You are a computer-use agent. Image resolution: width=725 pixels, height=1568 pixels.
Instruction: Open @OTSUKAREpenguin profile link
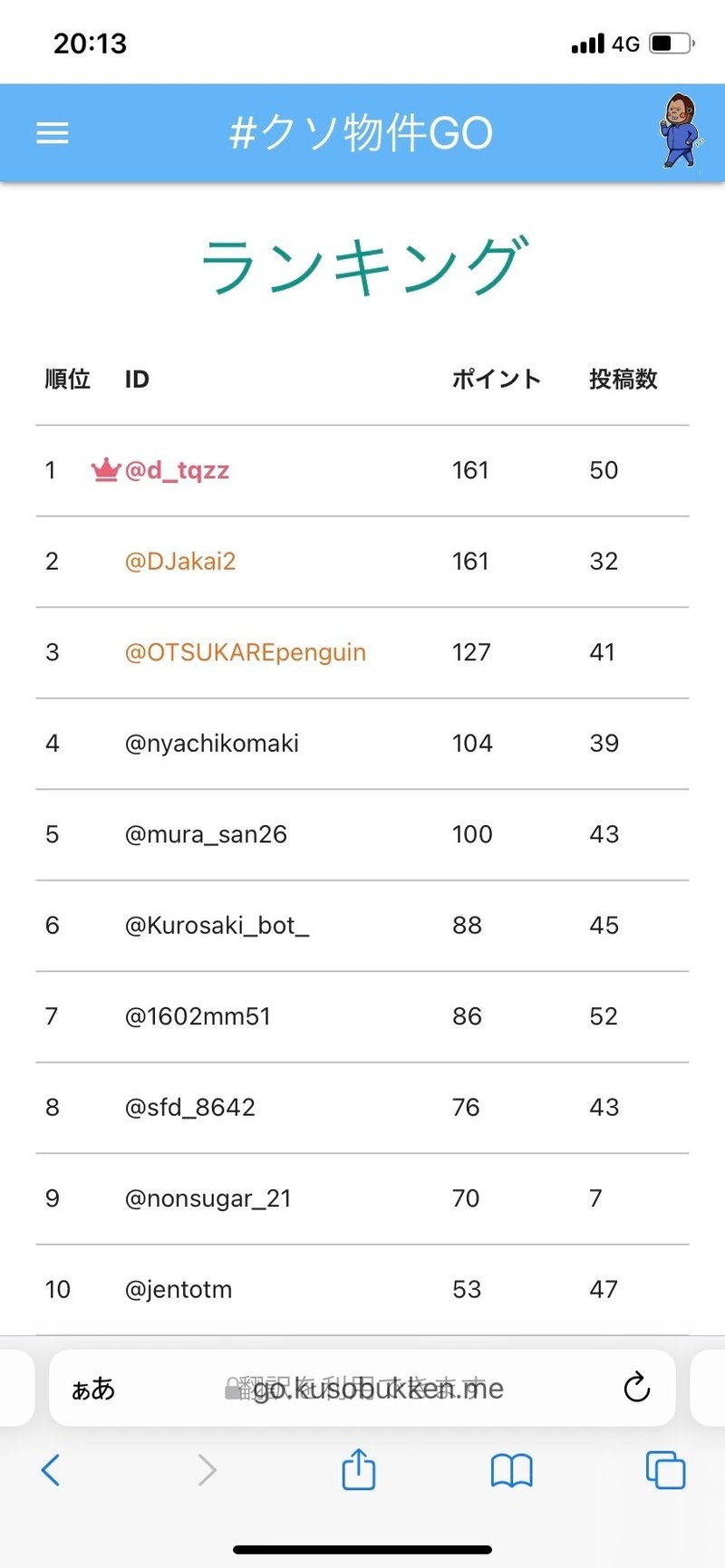point(245,652)
